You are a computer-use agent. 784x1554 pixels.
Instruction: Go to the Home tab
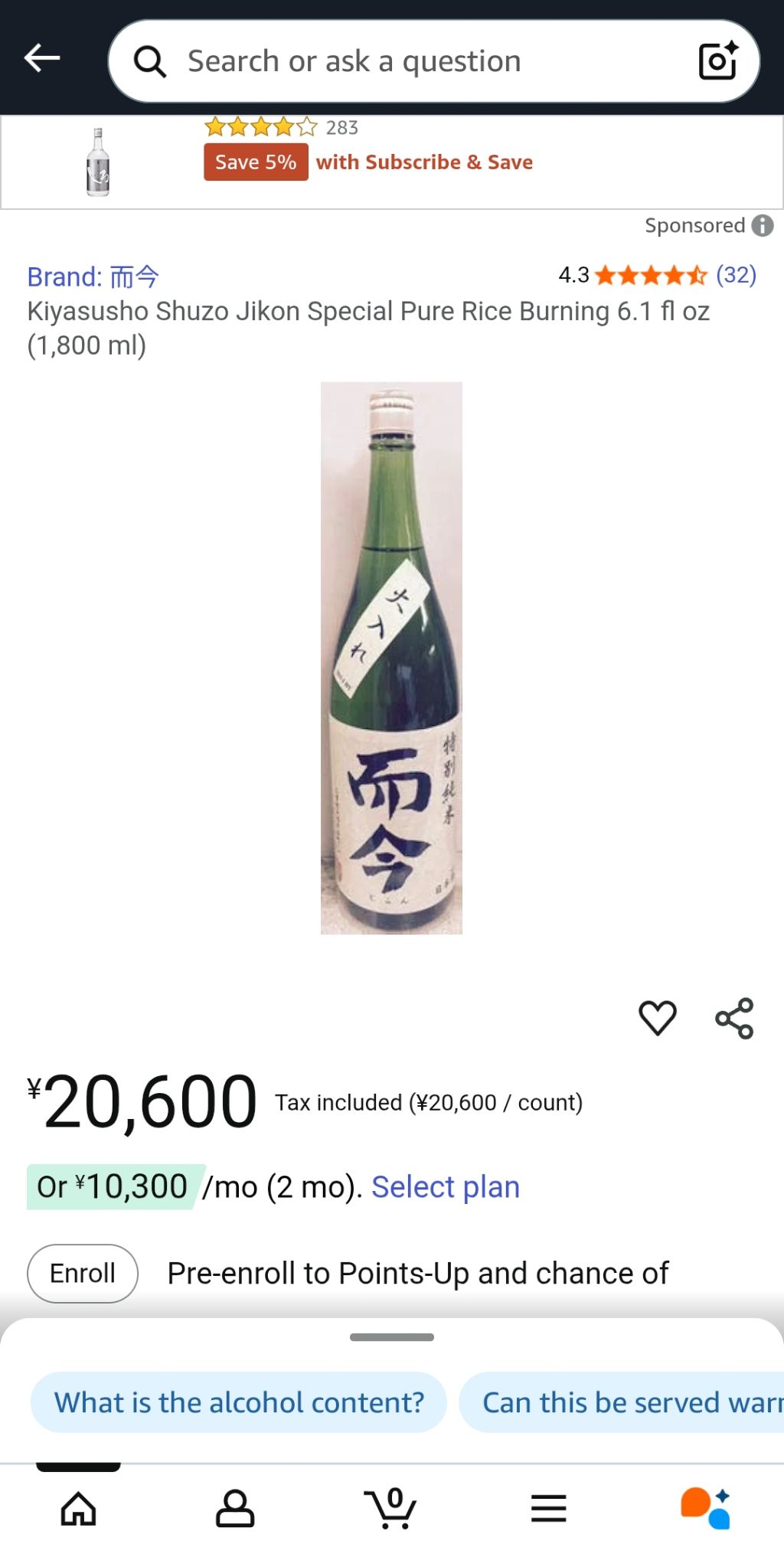(79, 1509)
